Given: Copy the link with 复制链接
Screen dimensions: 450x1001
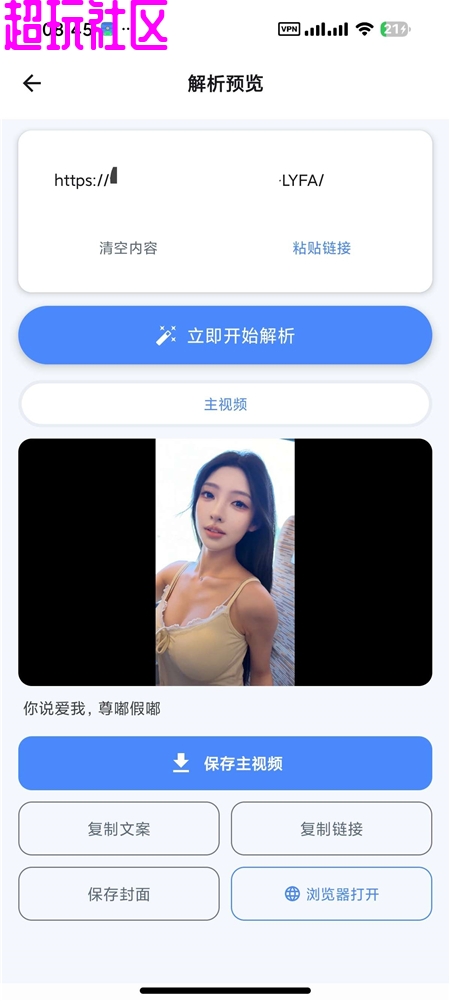Looking at the screenshot, I should pos(331,829).
